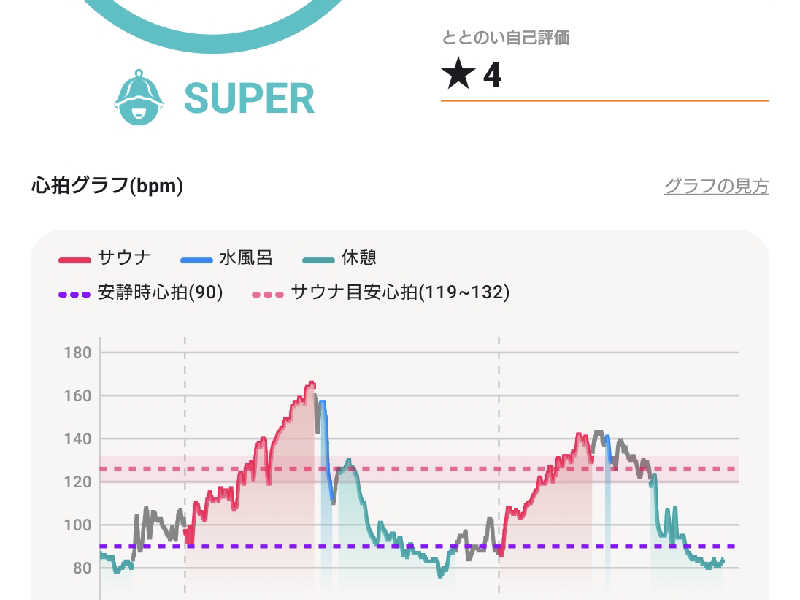Edit the ととのい自己評価 star rating field
Image resolution: width=800 pixels, height=600 pixels.
pyautogui.click(x=604, y=76)
